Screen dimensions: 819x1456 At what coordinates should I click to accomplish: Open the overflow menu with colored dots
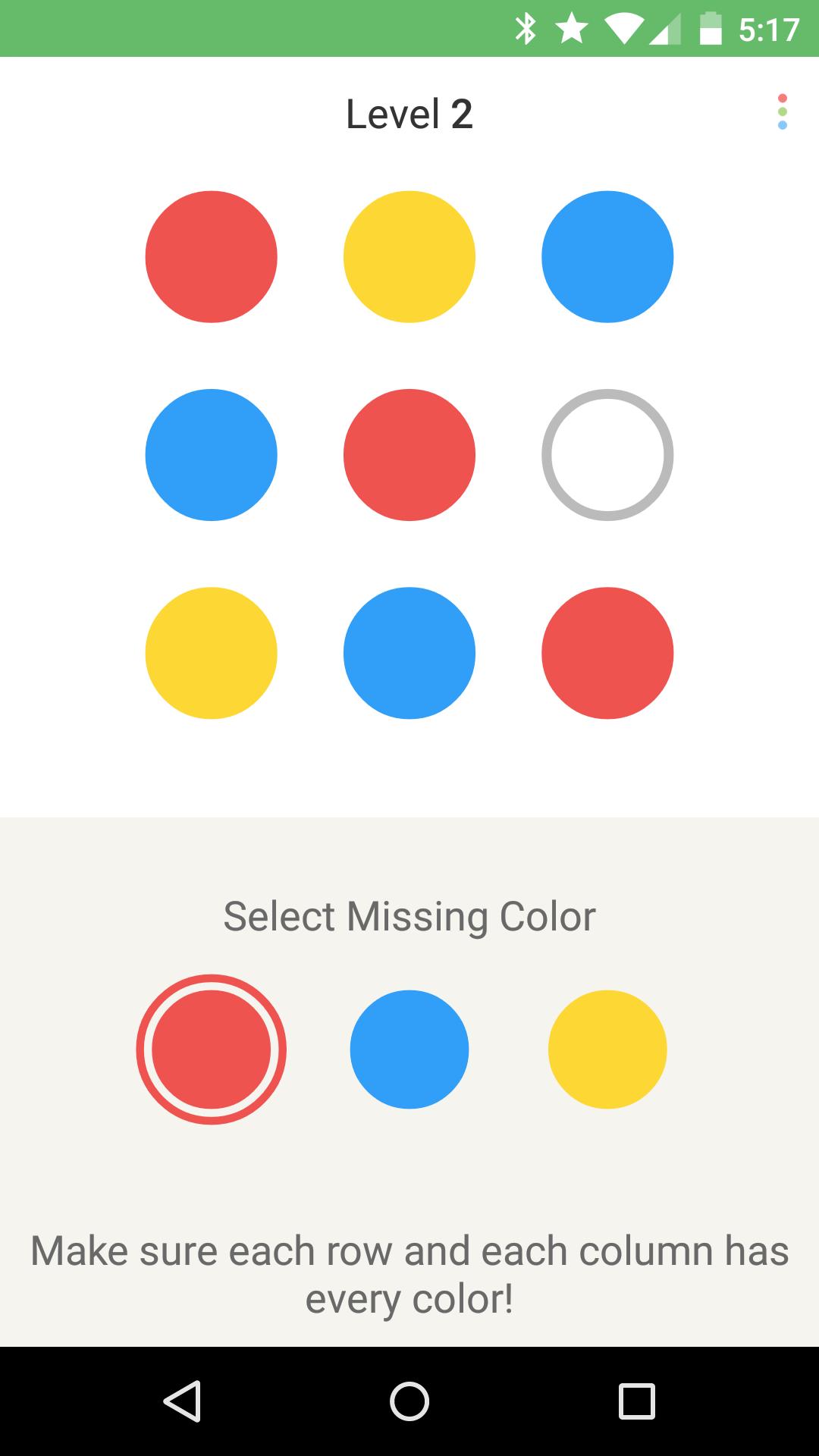tap(783, 111)
